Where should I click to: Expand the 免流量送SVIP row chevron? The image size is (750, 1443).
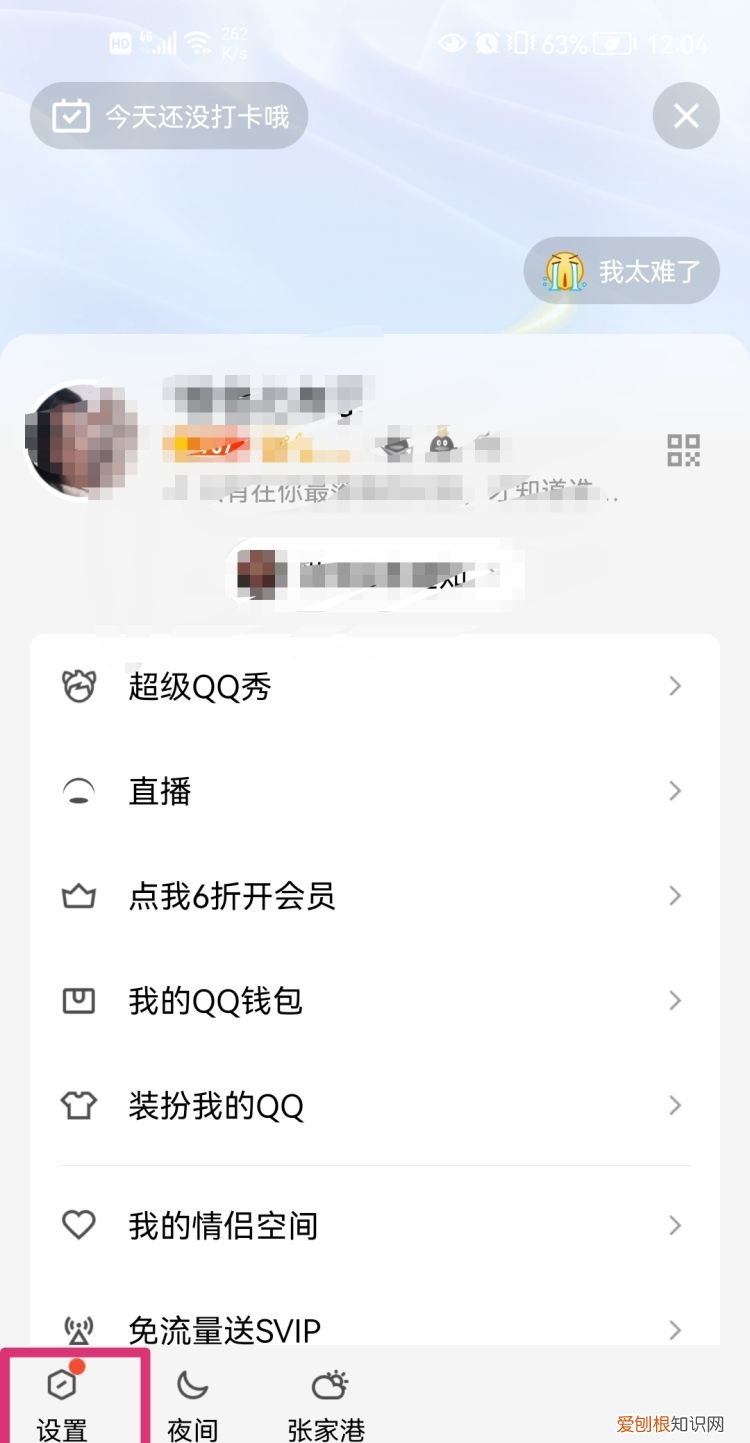click(x=674, y=1330)
